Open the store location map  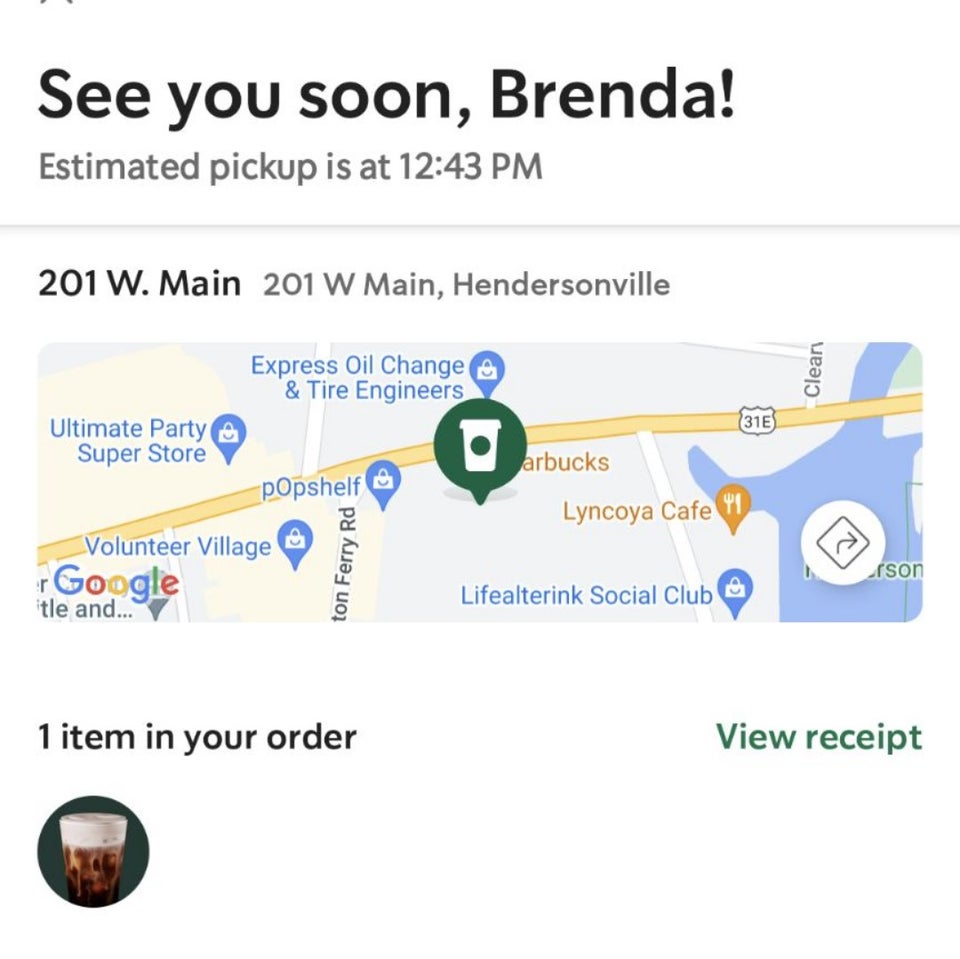(480, 483)
